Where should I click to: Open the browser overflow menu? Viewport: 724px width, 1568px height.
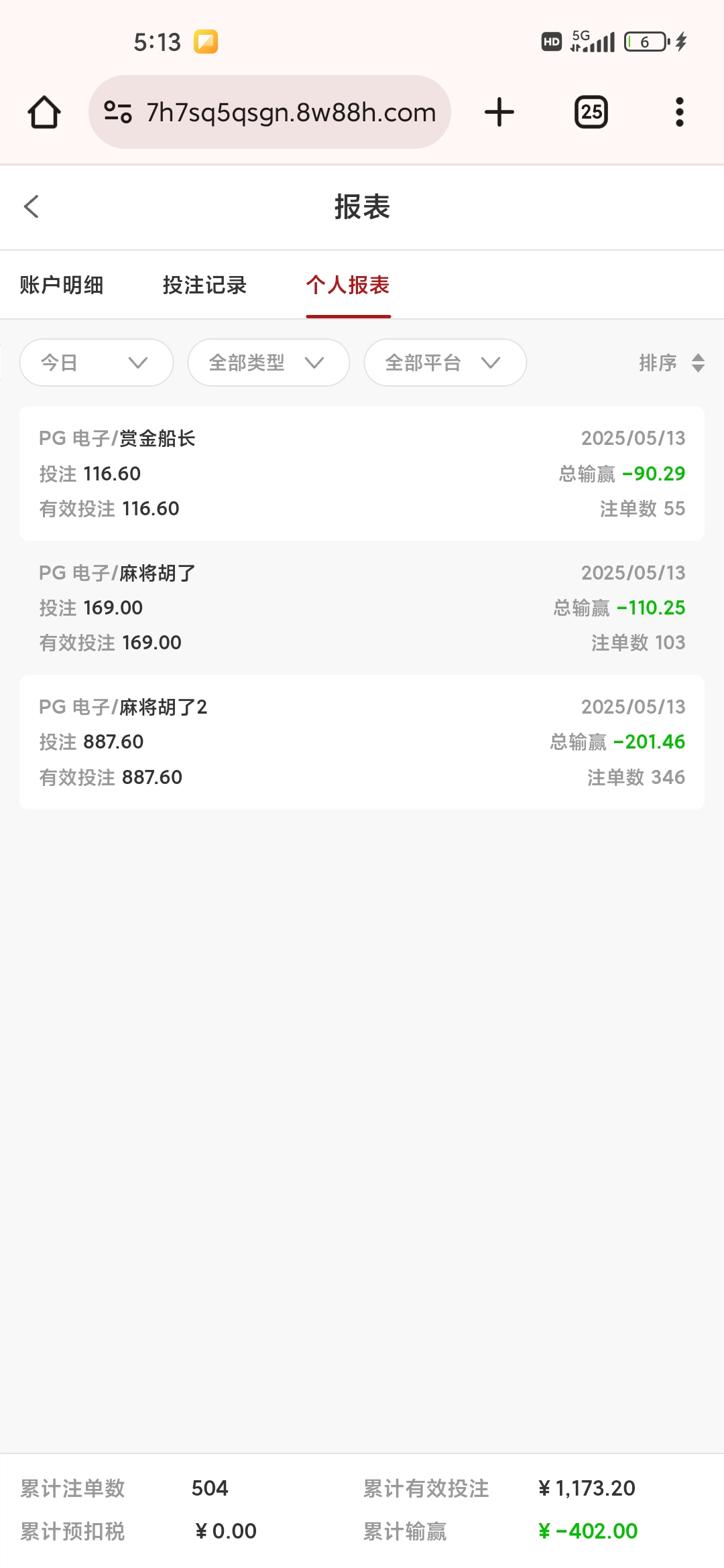(679, 112)
